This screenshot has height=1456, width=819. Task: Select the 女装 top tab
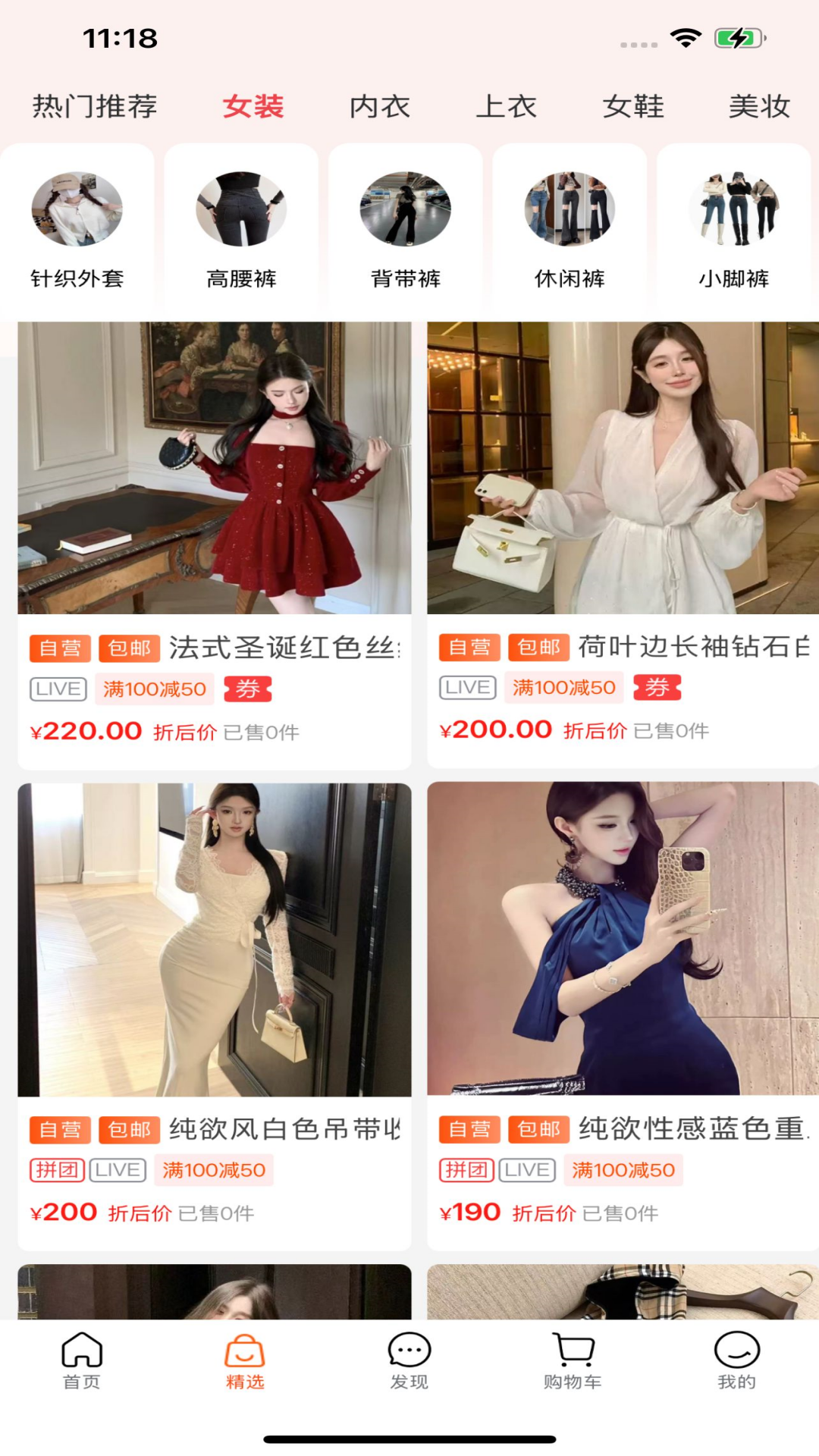[x=253, y=106]
